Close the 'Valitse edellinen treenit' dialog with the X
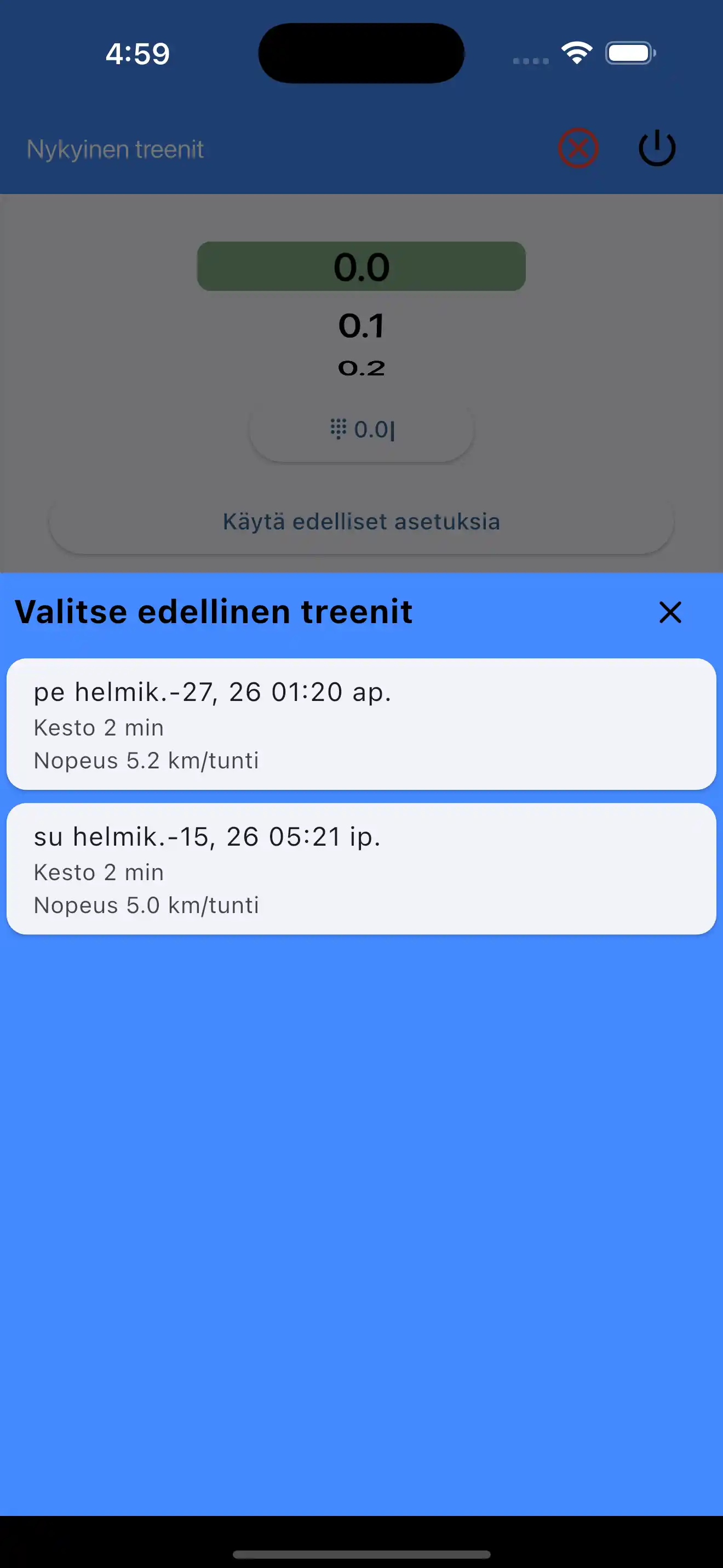Screen dimensions: 723x1568 (x=669, y=613)
